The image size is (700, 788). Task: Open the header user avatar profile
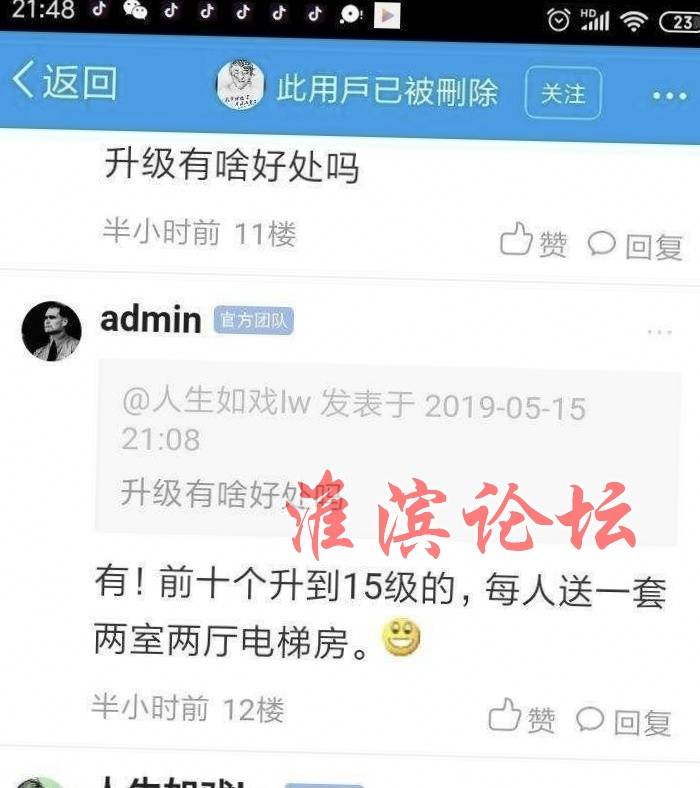pyautogui.click(x=240, y=86)
